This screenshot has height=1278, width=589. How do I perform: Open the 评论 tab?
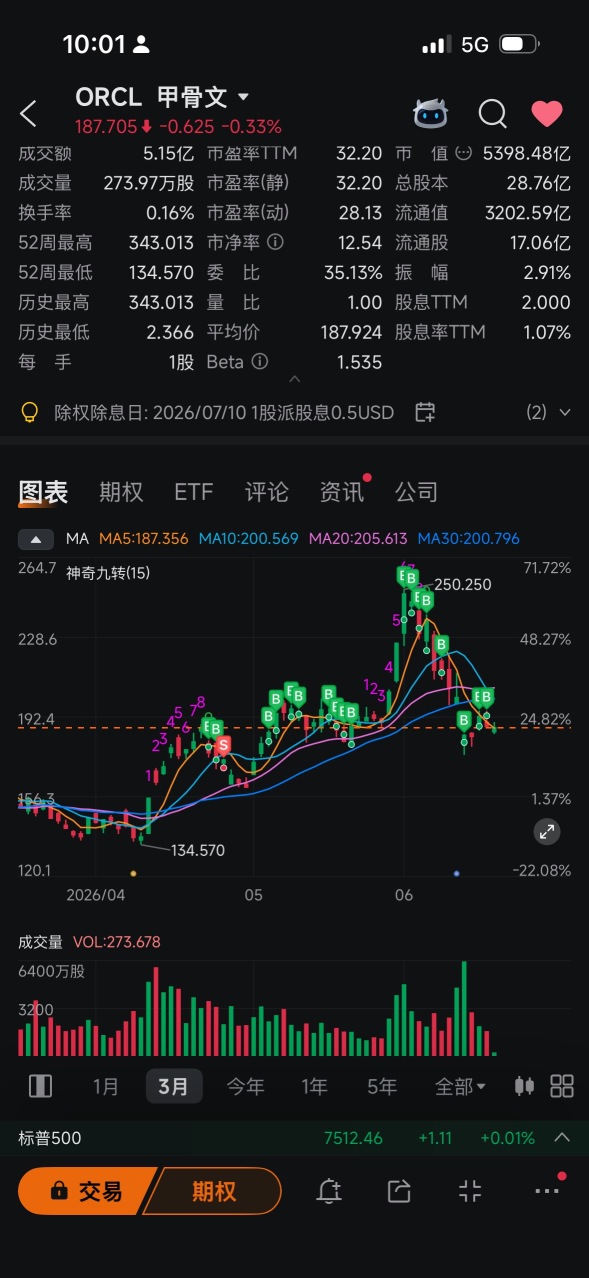(267, 492)
